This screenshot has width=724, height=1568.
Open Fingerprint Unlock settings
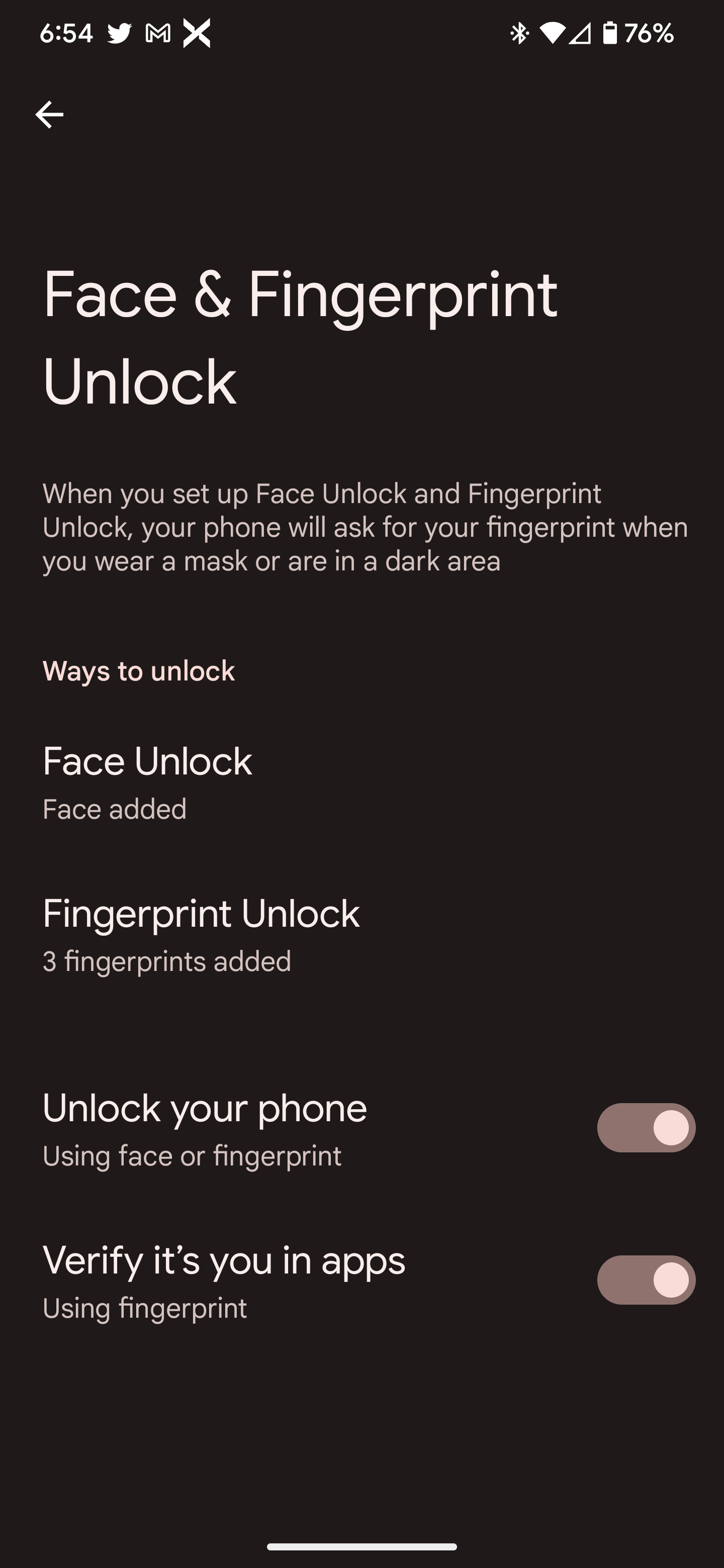click(201, 934)
